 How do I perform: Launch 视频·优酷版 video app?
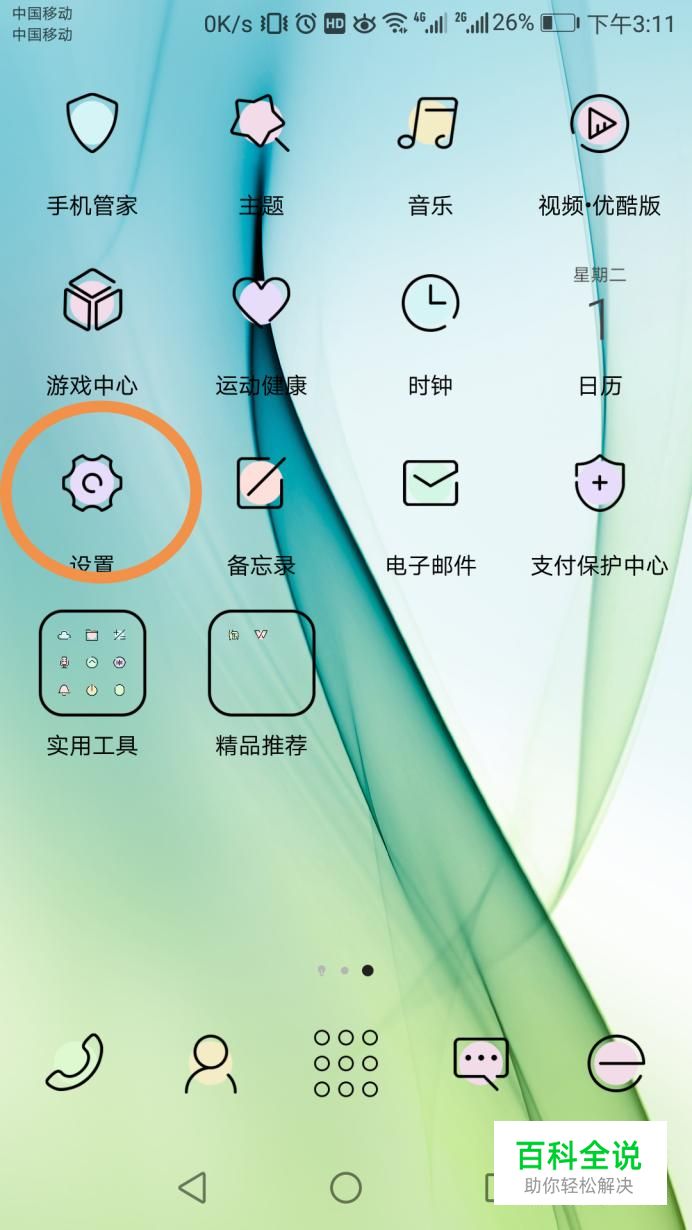click(x=599, y=124)
